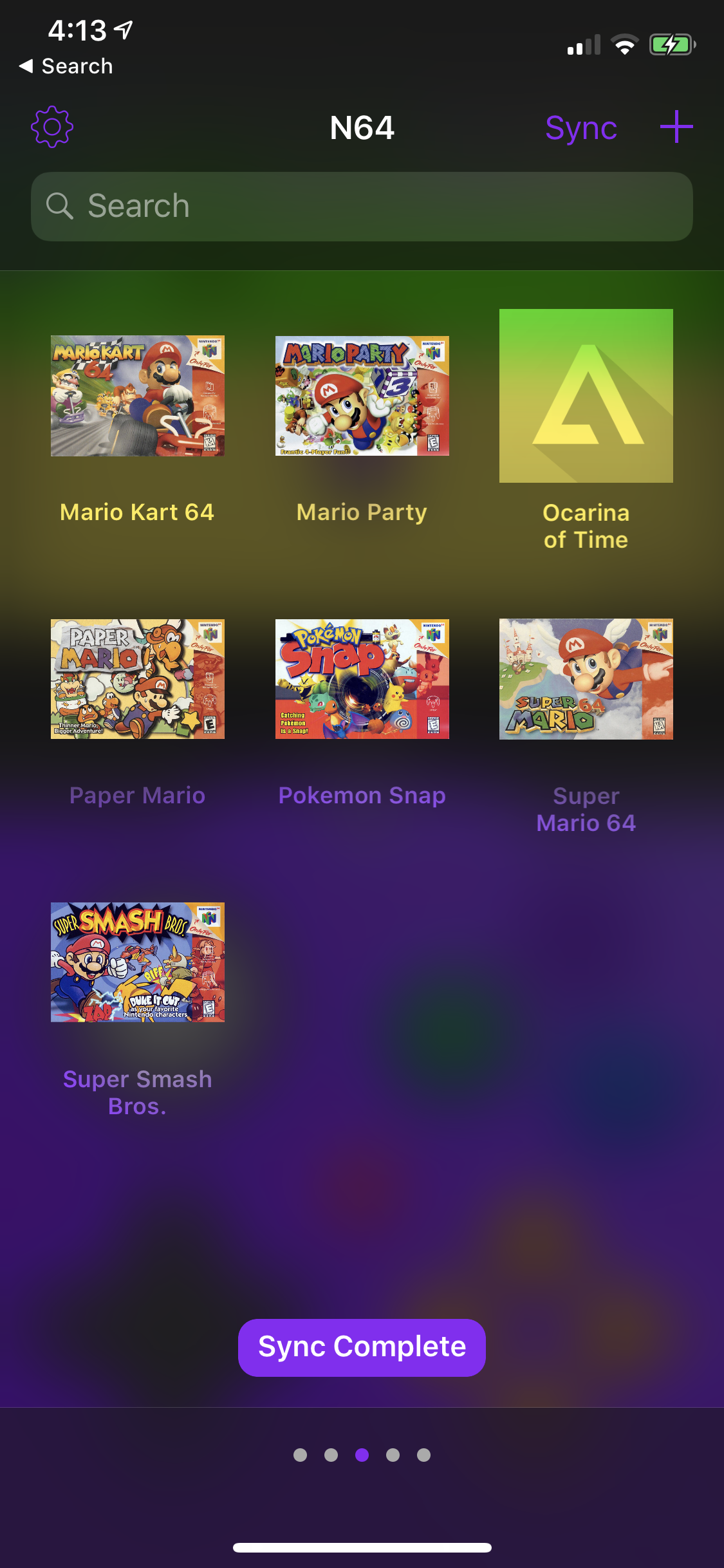The image size is (724, 1568).
Task: Launch Mario Kart 64
Action: click(x=138, y=396)
